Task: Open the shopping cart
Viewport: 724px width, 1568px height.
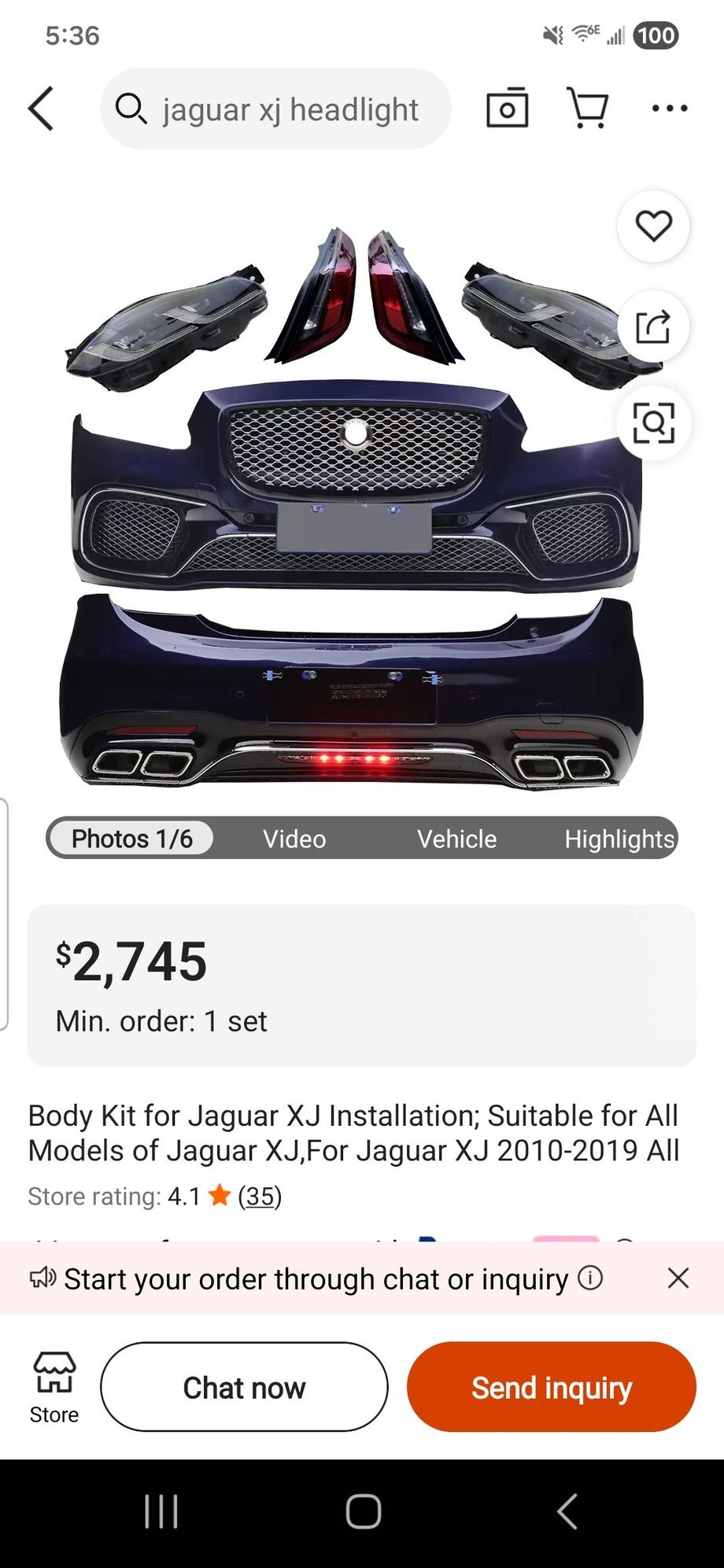Action: (x=588, y=109)
